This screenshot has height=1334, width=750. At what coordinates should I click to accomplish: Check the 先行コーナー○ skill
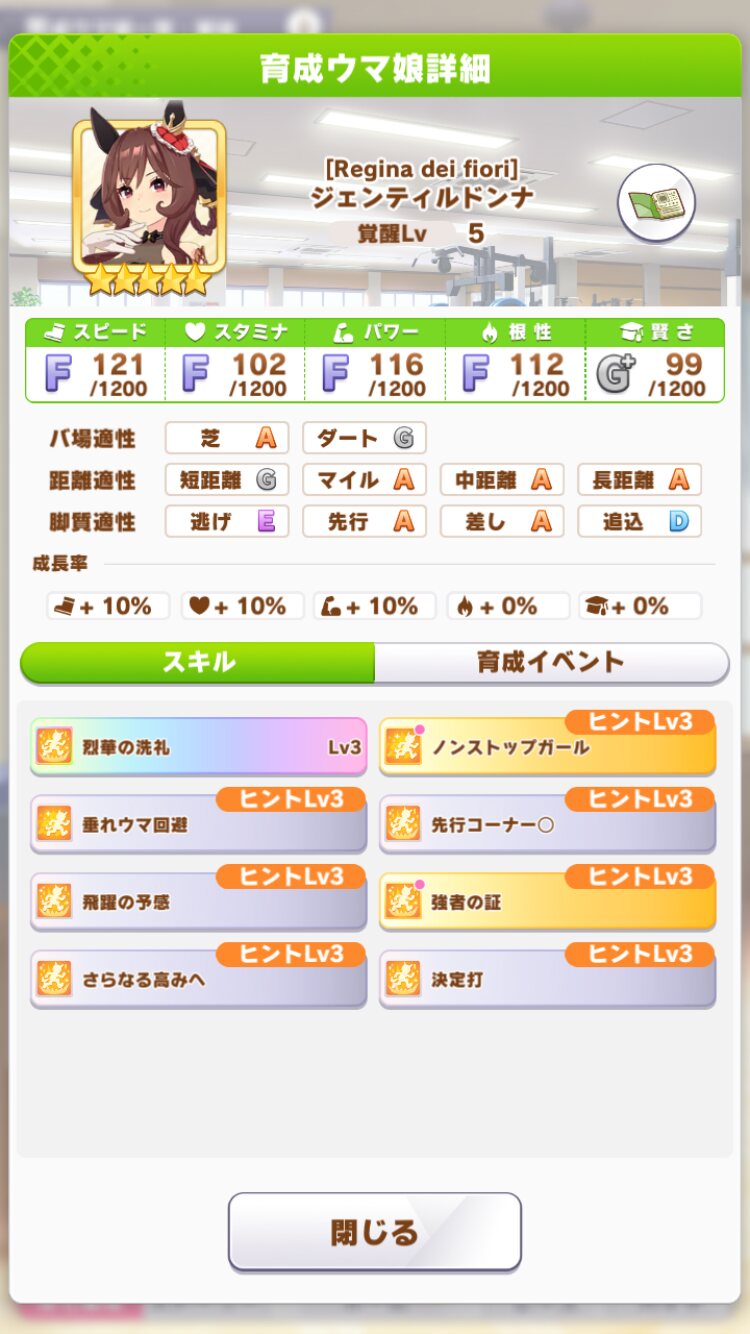coord(547,826)
